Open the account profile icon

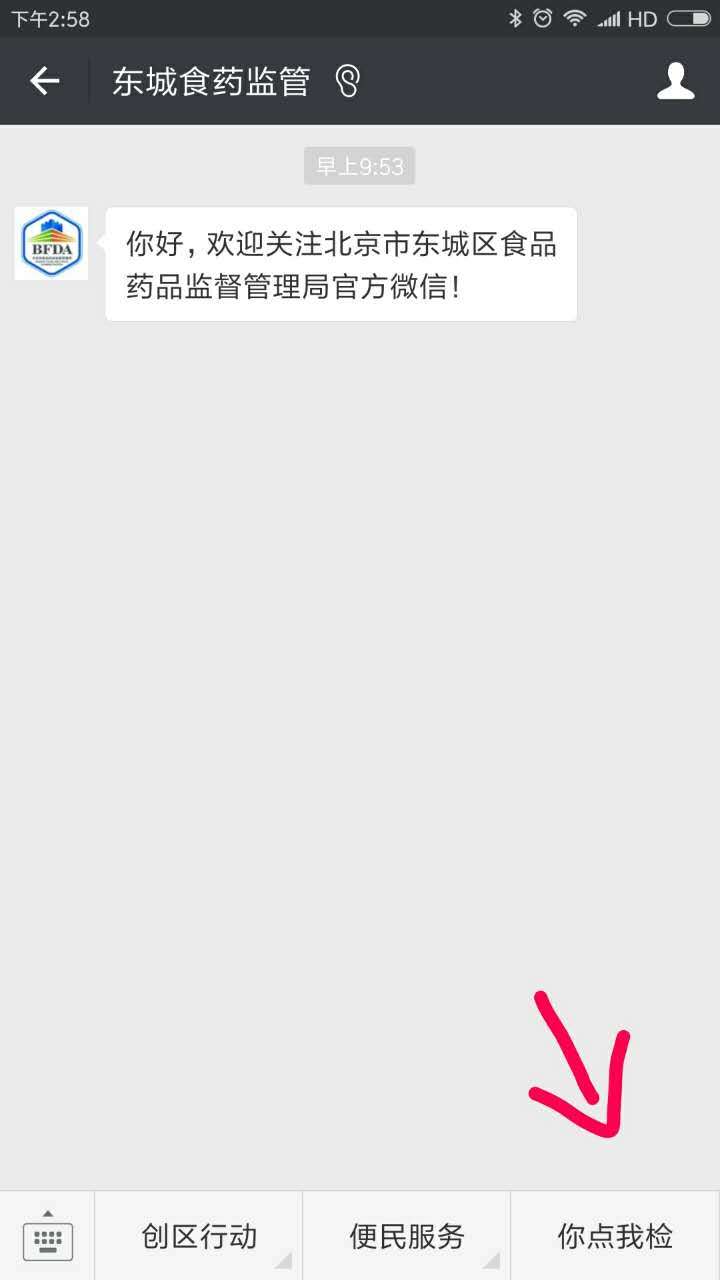[676, 81]
